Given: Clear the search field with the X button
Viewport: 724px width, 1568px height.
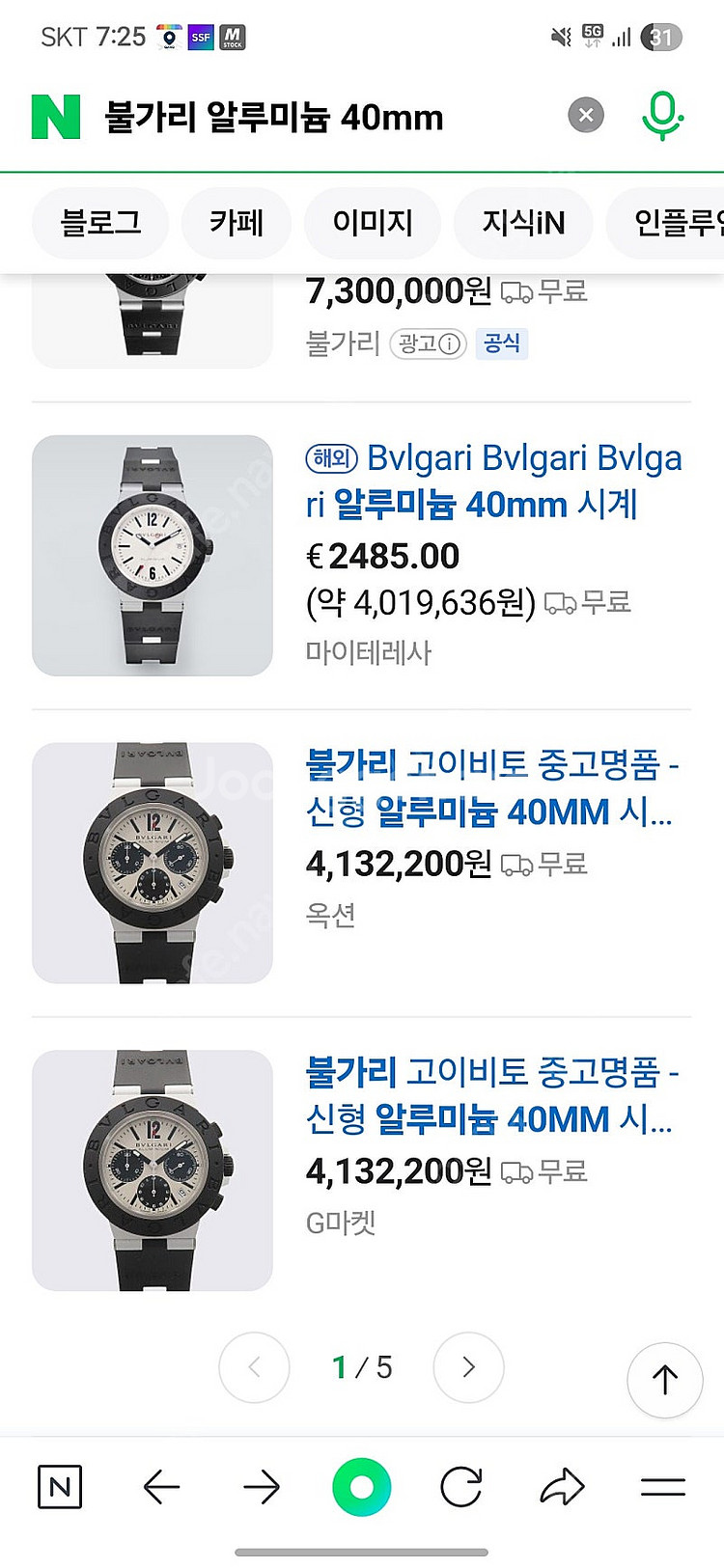Looking at the screenshot, I should (x=585, y=115).
